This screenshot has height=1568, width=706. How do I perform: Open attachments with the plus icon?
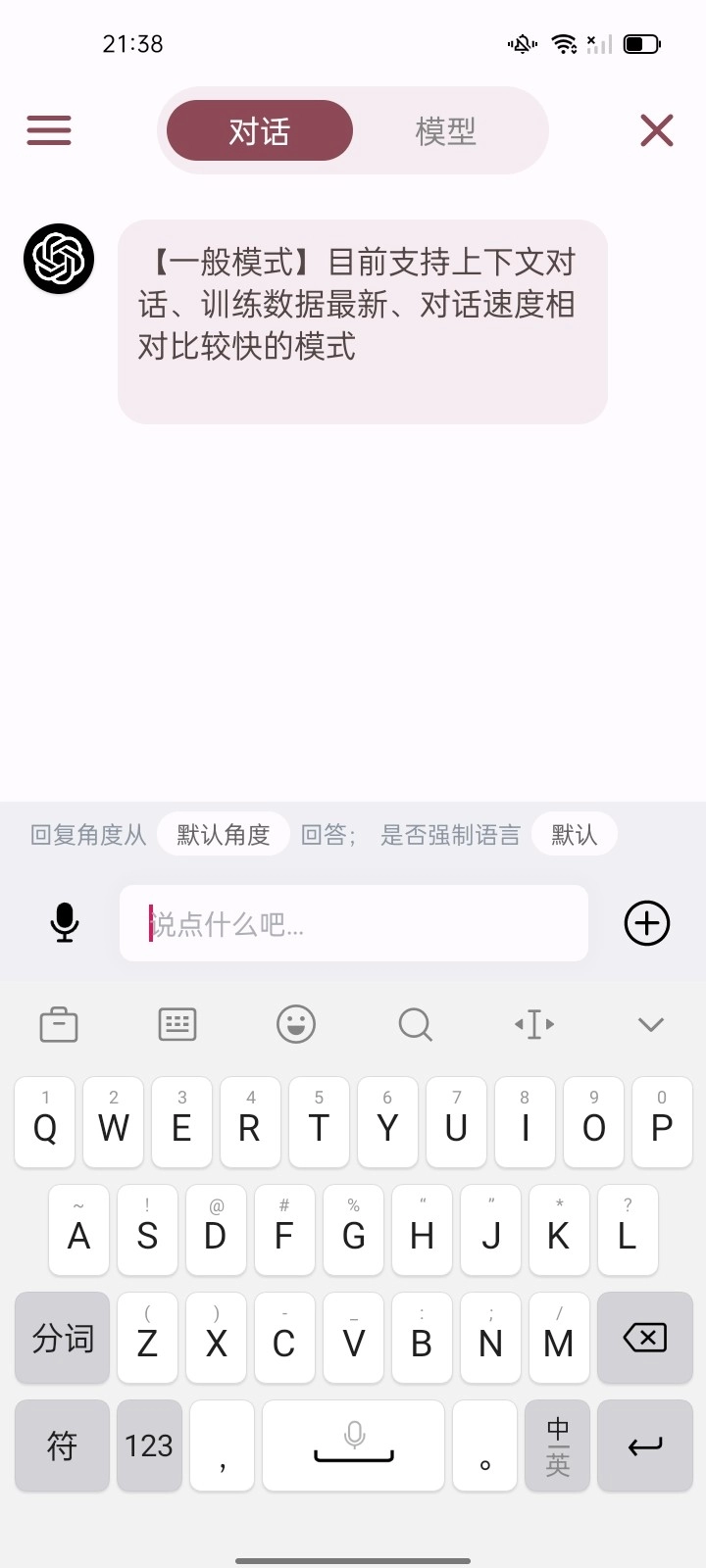pos(645,922)
